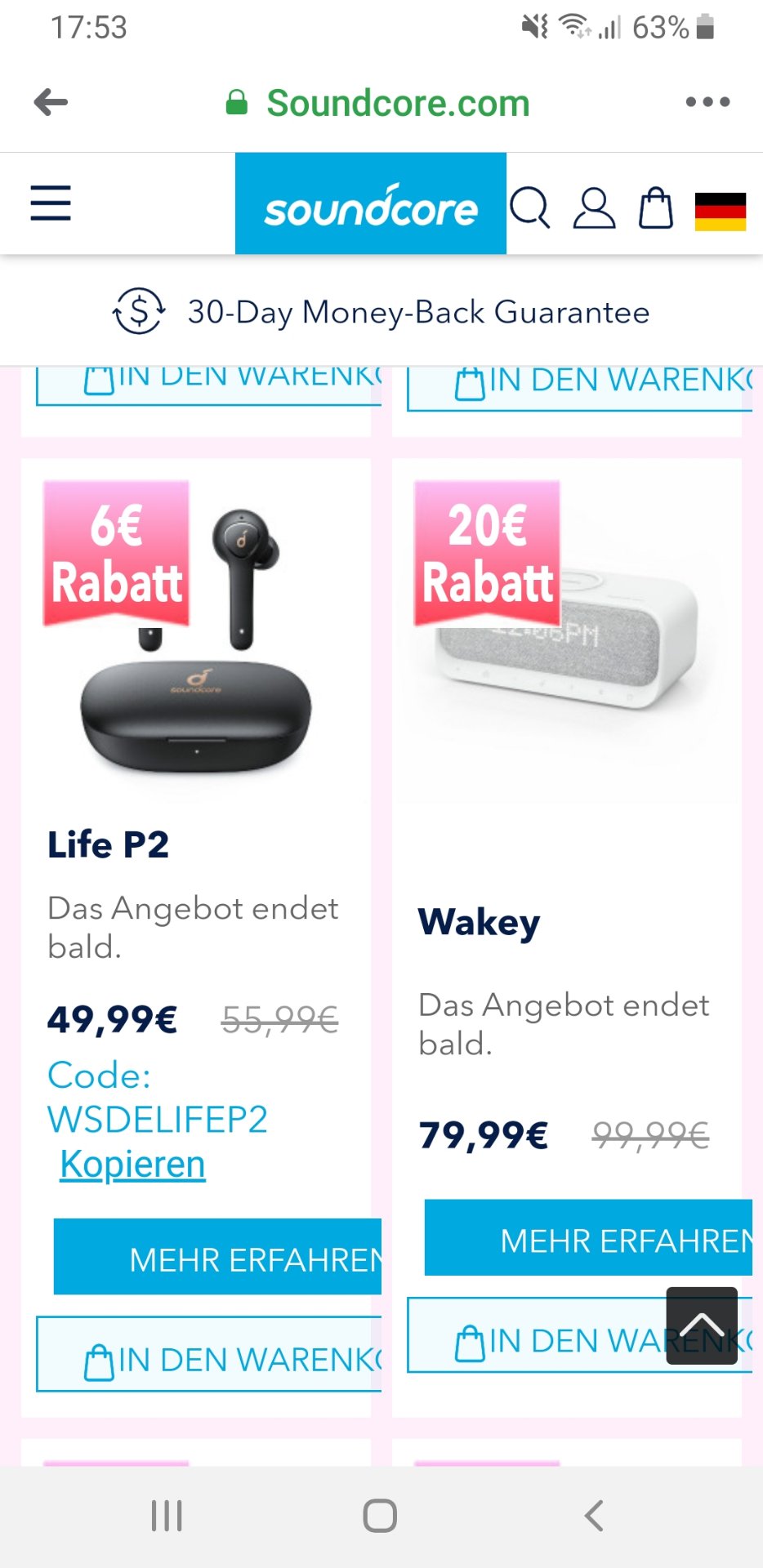
Task: Add Life P2 to the Warenkorb
Action: (x=209, y=1354)
